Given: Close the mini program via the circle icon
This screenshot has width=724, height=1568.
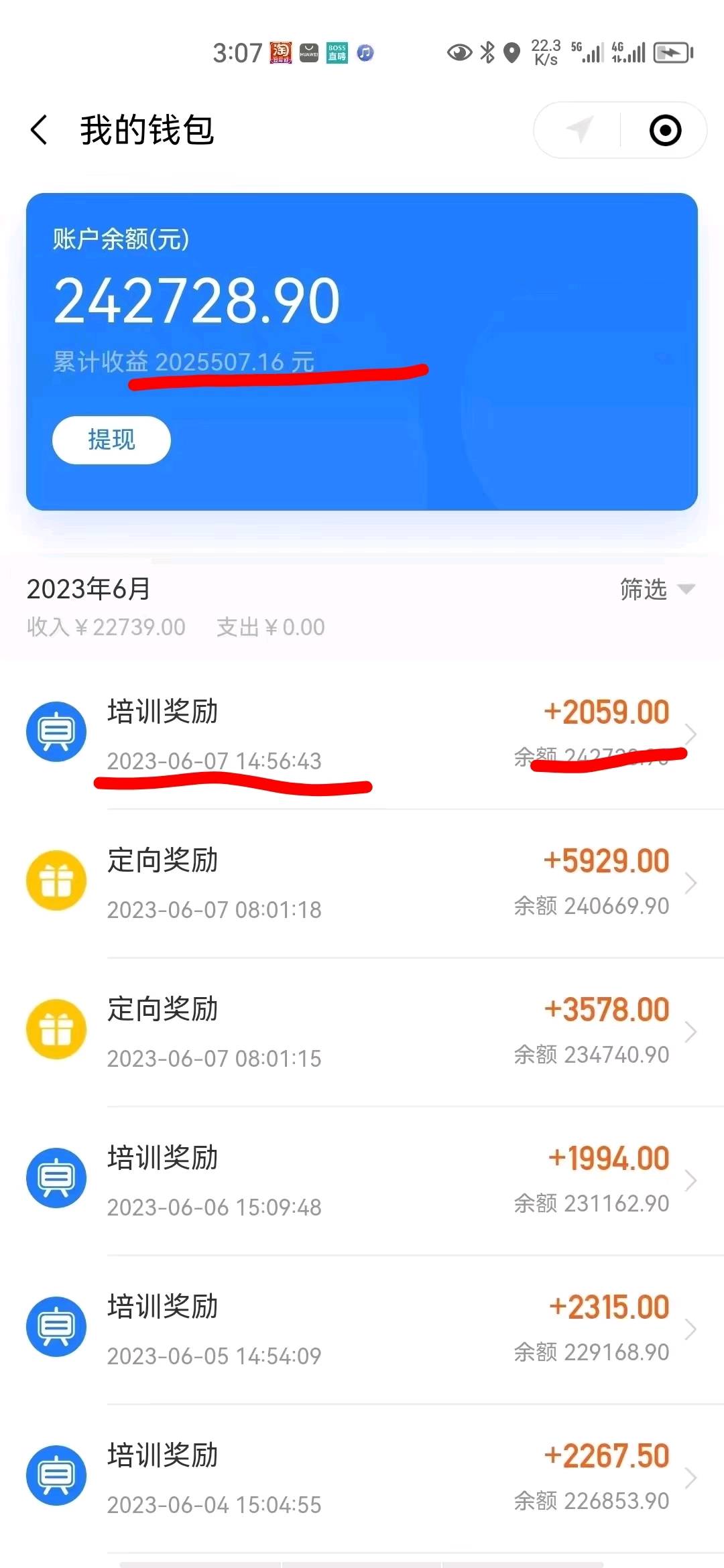Looking at the screenshot, I should pos(665,130).
